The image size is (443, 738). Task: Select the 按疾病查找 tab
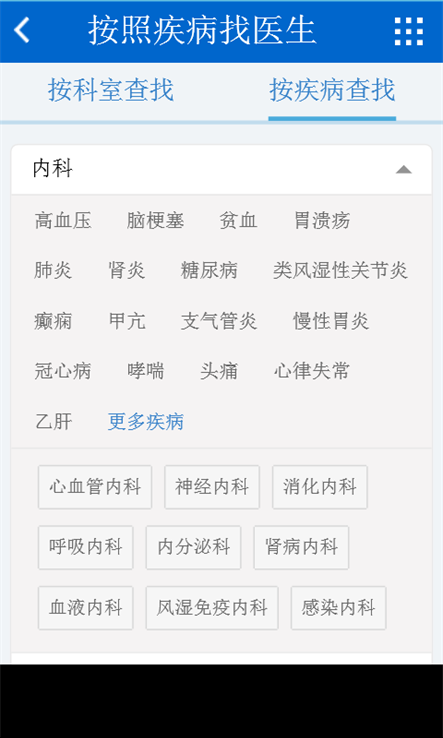tap(332, 90)
